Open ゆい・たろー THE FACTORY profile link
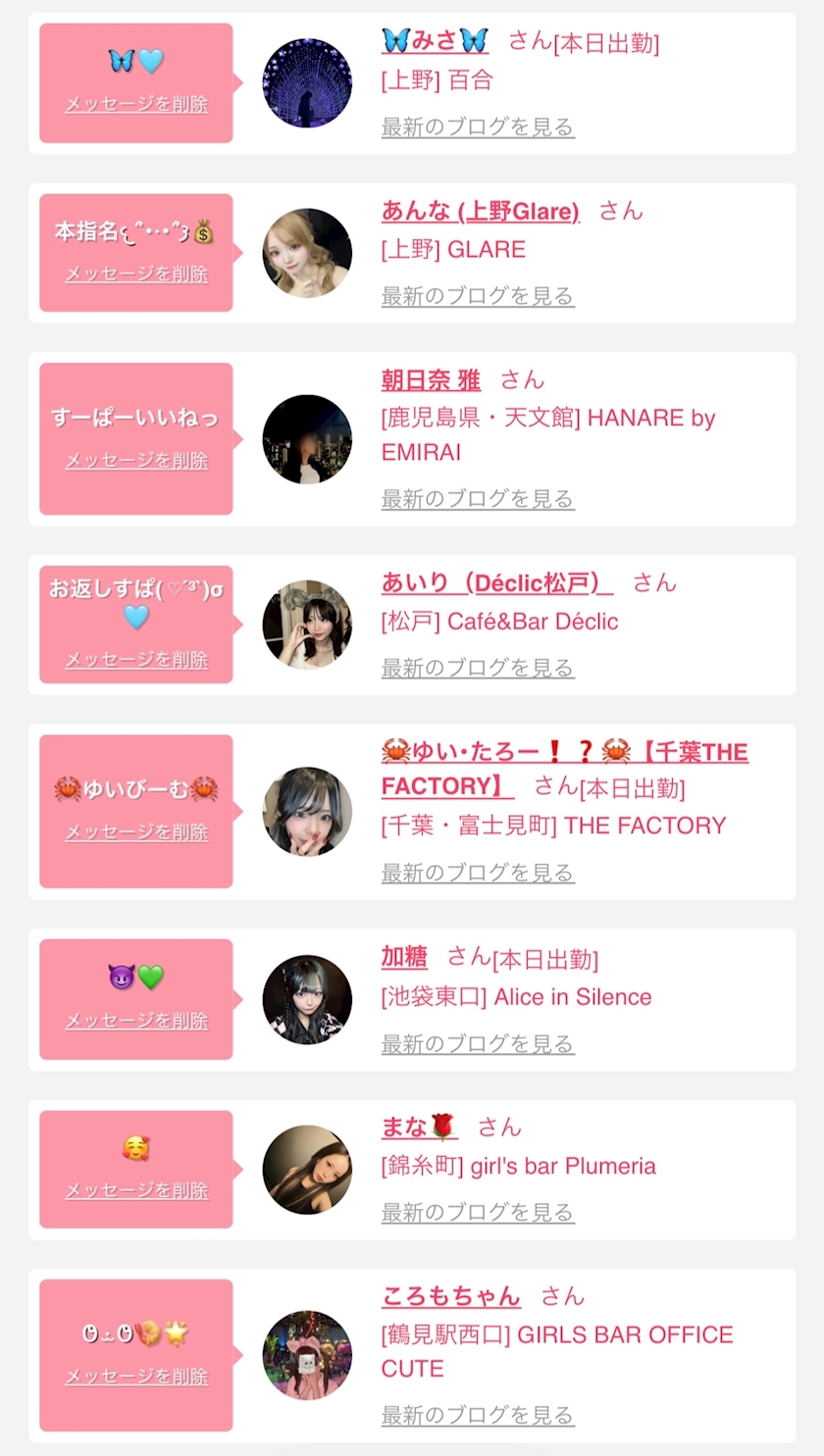This screenshot has height=1456, width=824. click(565, 769)
